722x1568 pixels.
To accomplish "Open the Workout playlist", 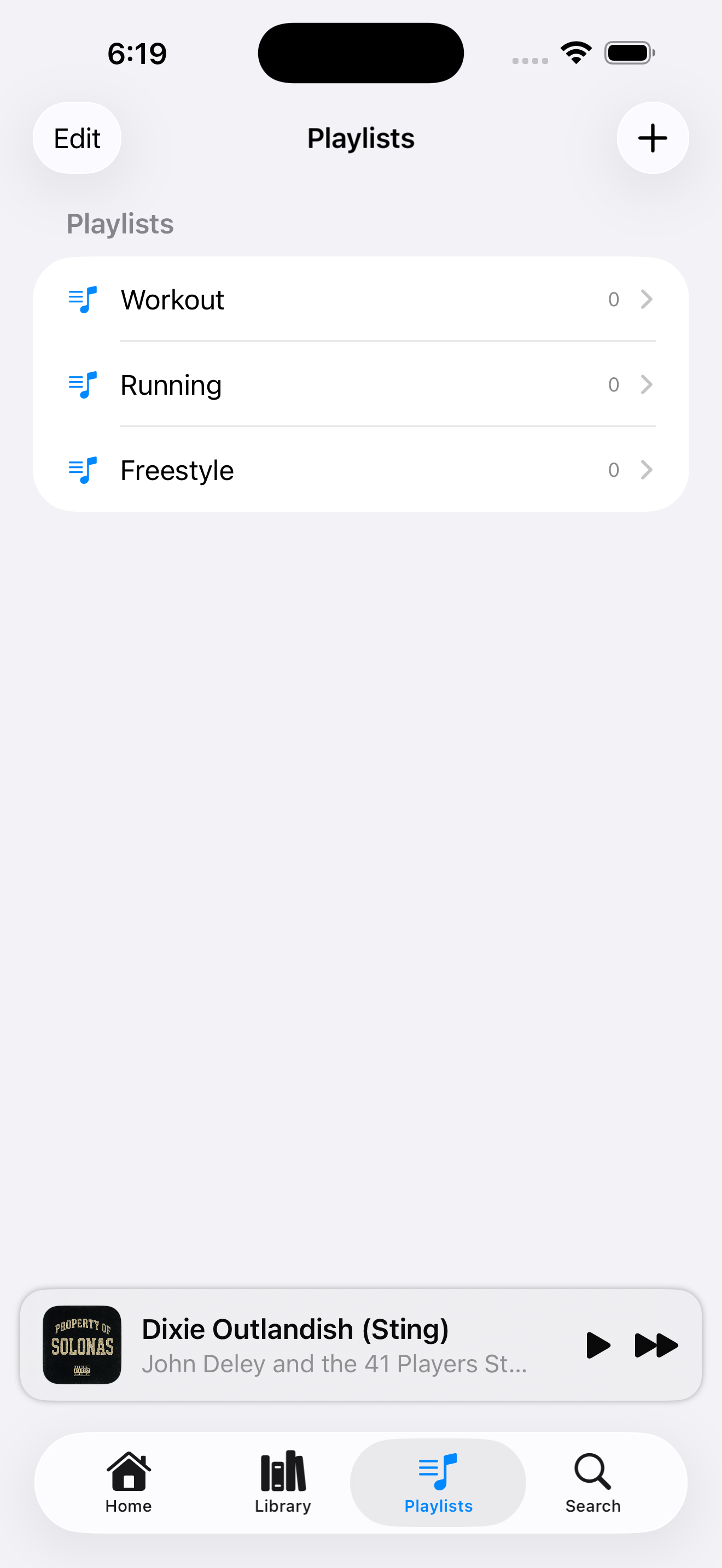I will 304,299.
